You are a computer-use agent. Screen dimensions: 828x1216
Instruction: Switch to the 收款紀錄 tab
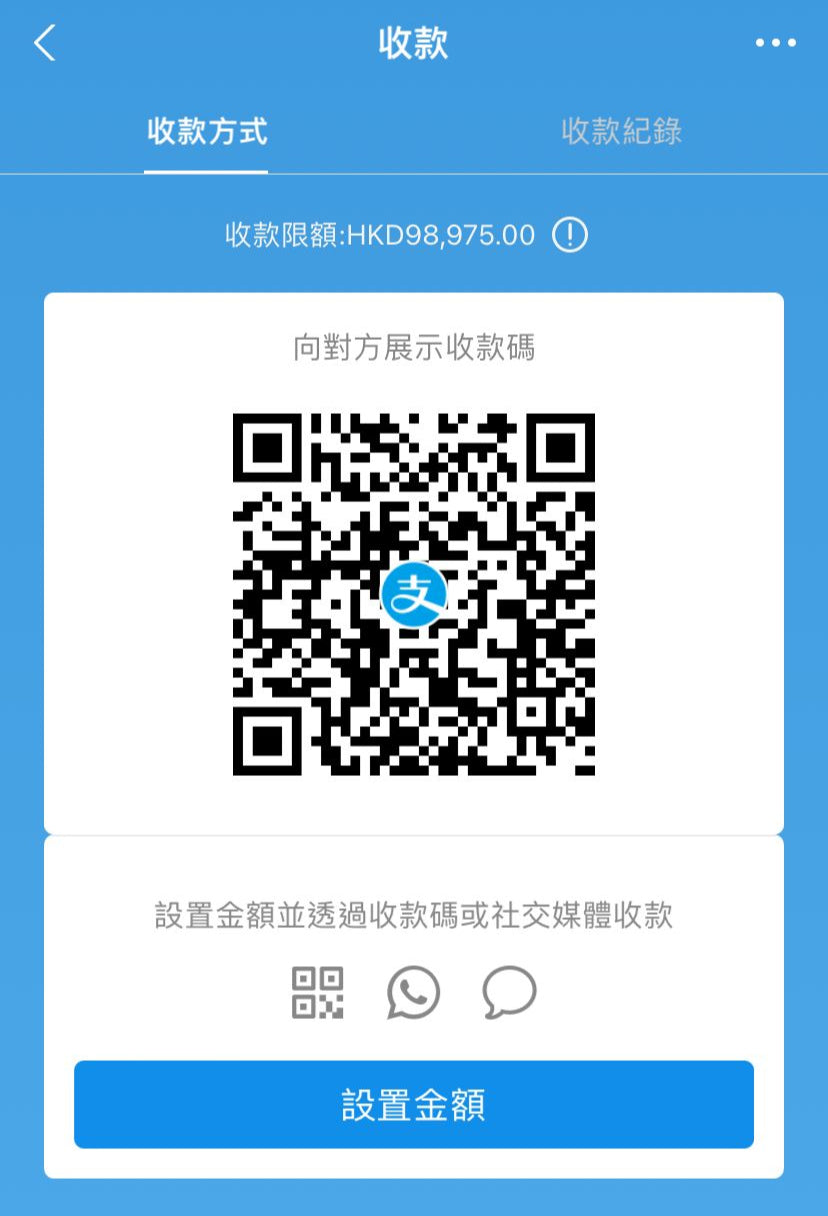(x=621, y=131)
